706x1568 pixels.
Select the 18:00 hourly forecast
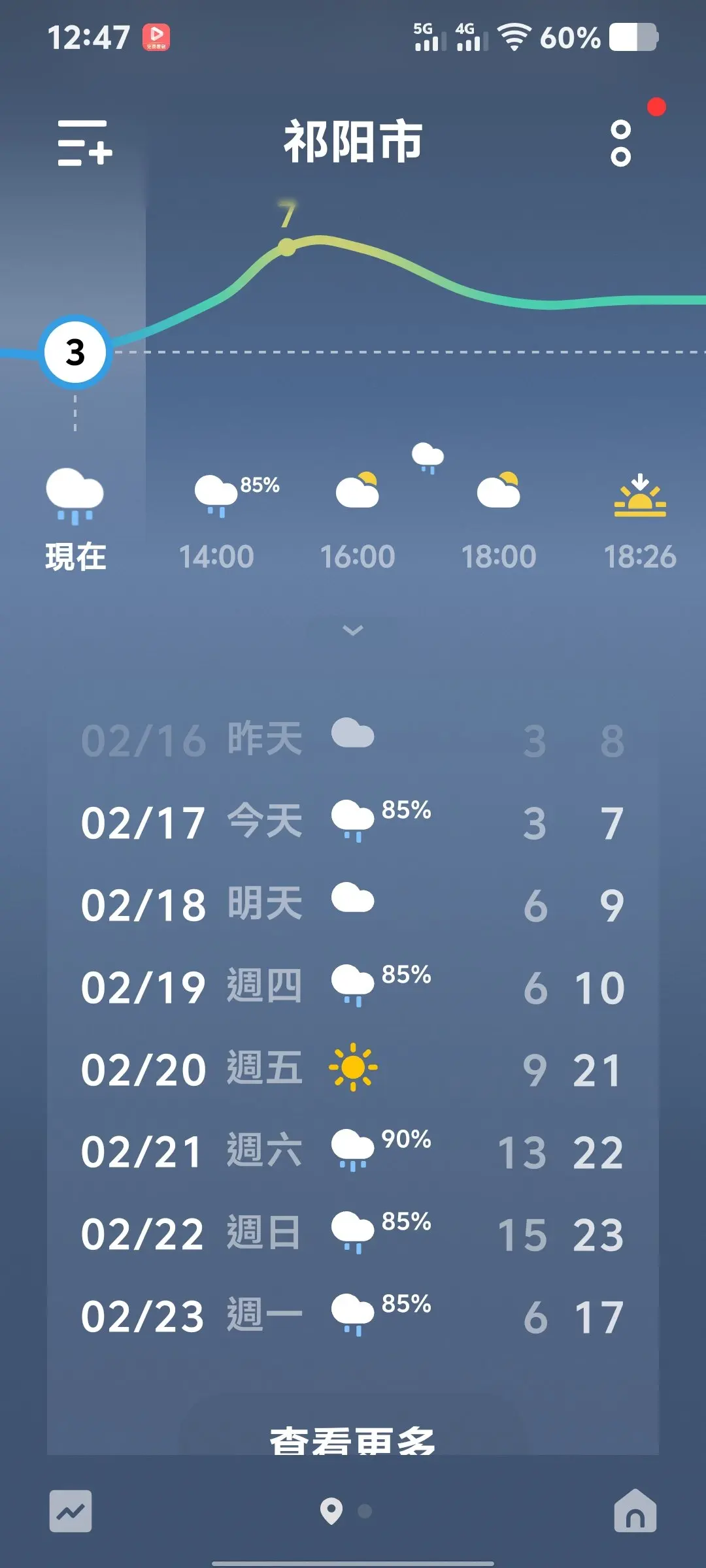click(x=499, y=523)
